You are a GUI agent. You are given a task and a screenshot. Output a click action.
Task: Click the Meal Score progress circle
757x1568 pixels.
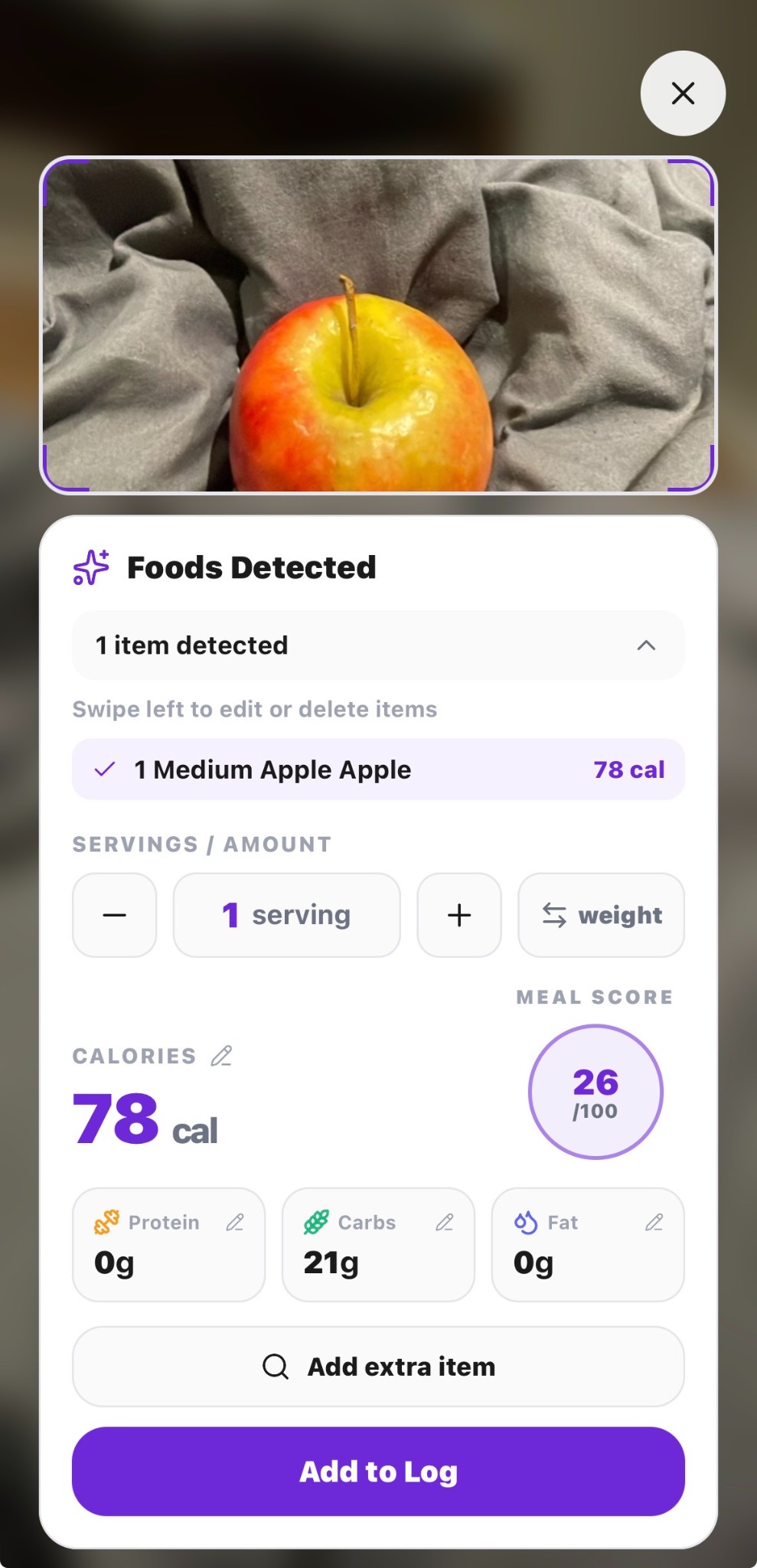(595, 1093)
